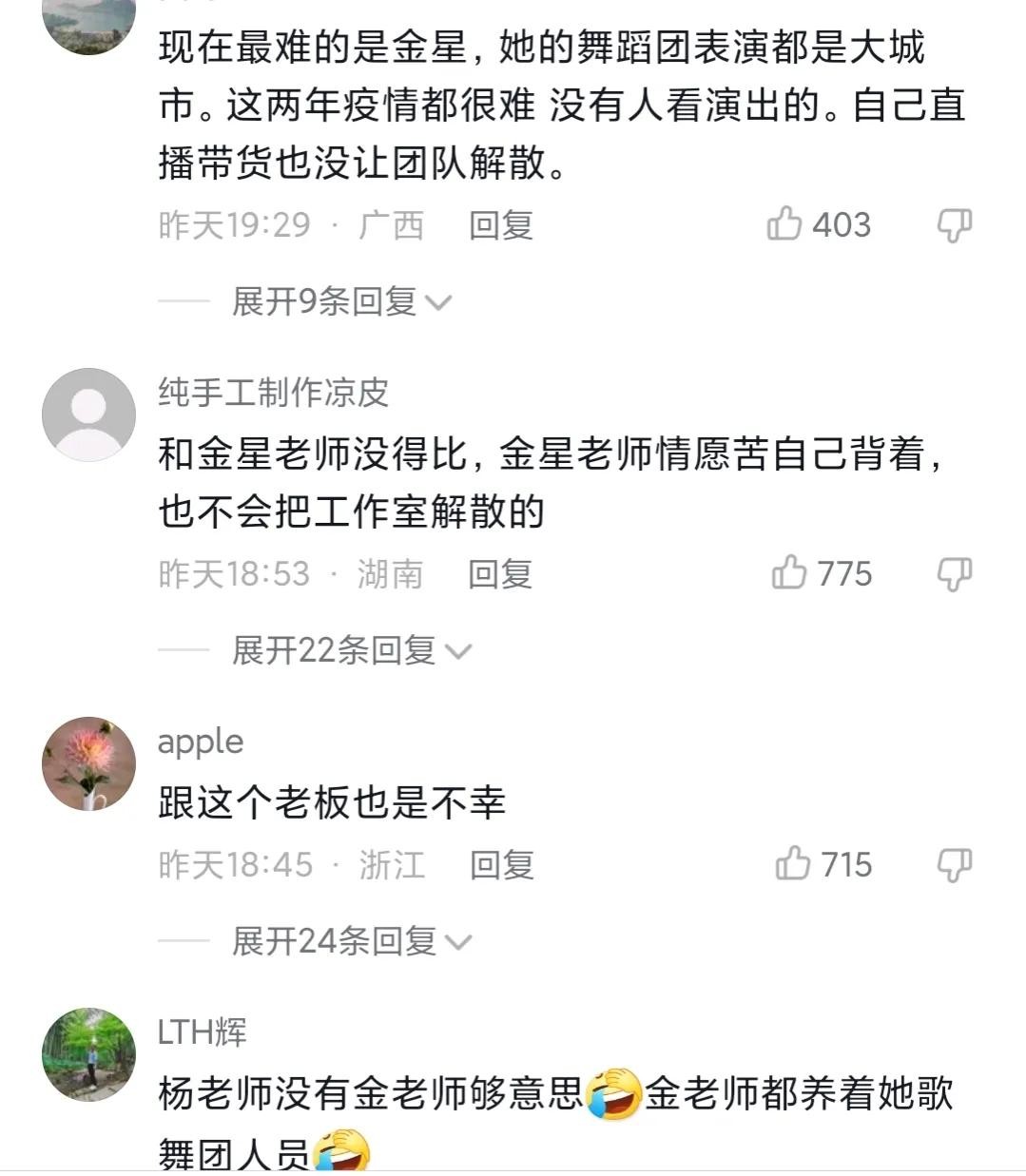Viewport: 1026px width, 1176px height.
Task: Expand 展开22条回复
Action: (351, 651)
